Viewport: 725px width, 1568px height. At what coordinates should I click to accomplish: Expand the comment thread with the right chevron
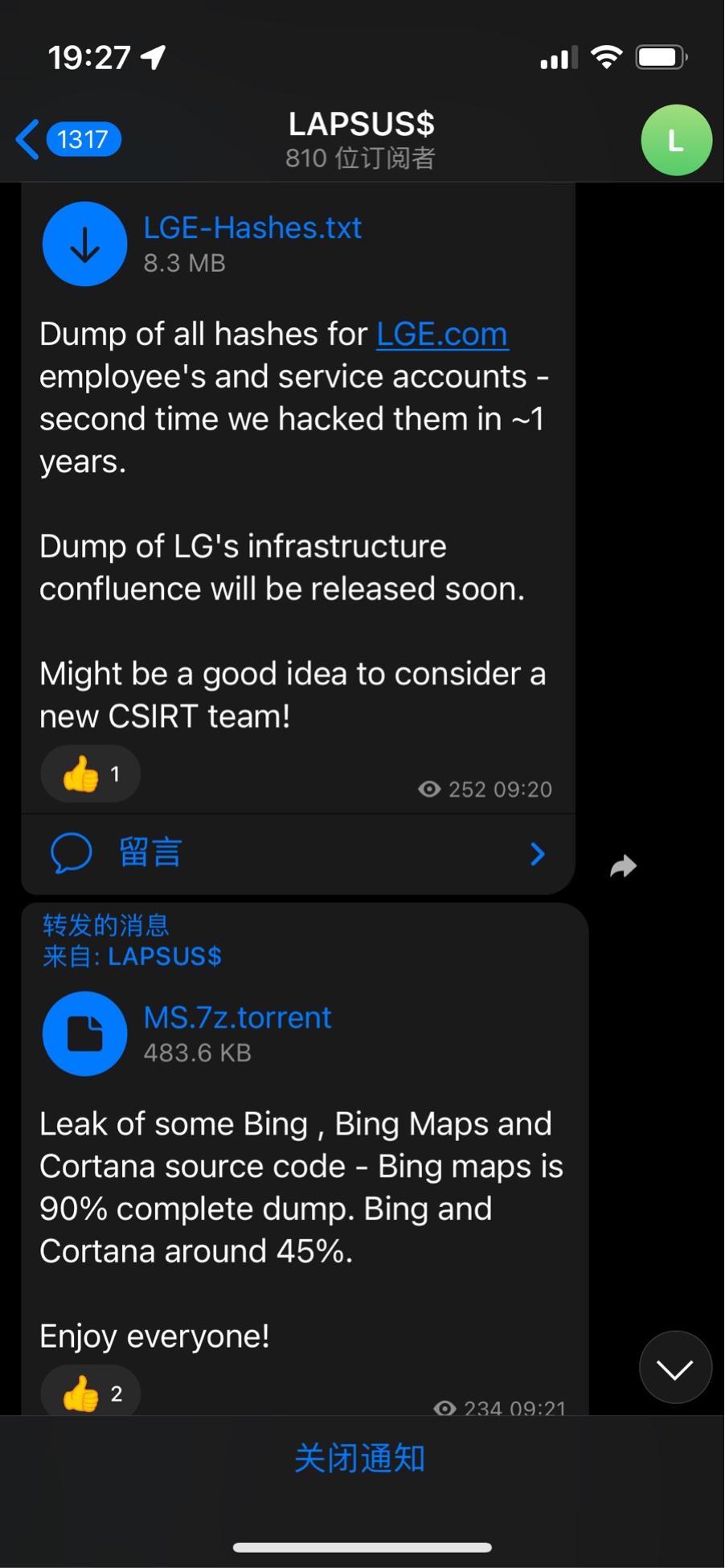pyautogui.click(x=537, y=853)
